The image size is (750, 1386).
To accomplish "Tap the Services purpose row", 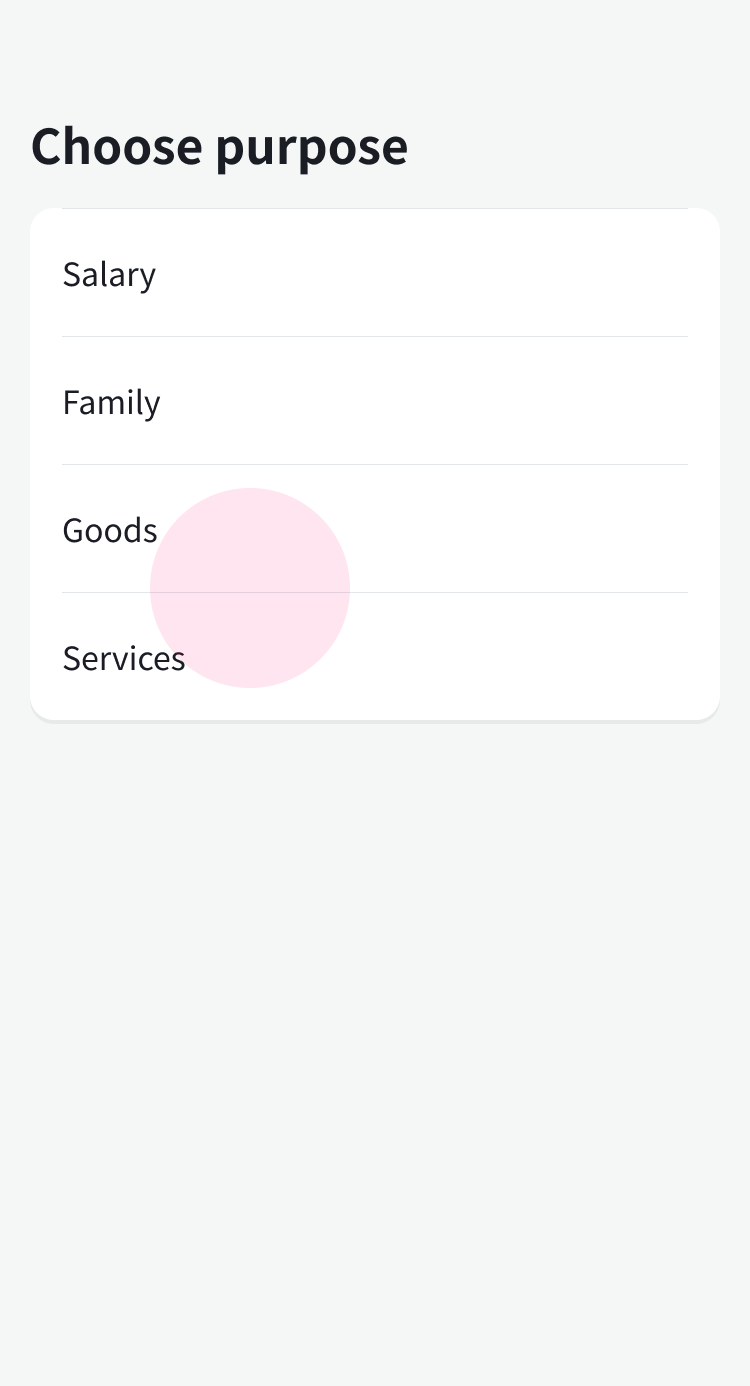I will point(374,658).
